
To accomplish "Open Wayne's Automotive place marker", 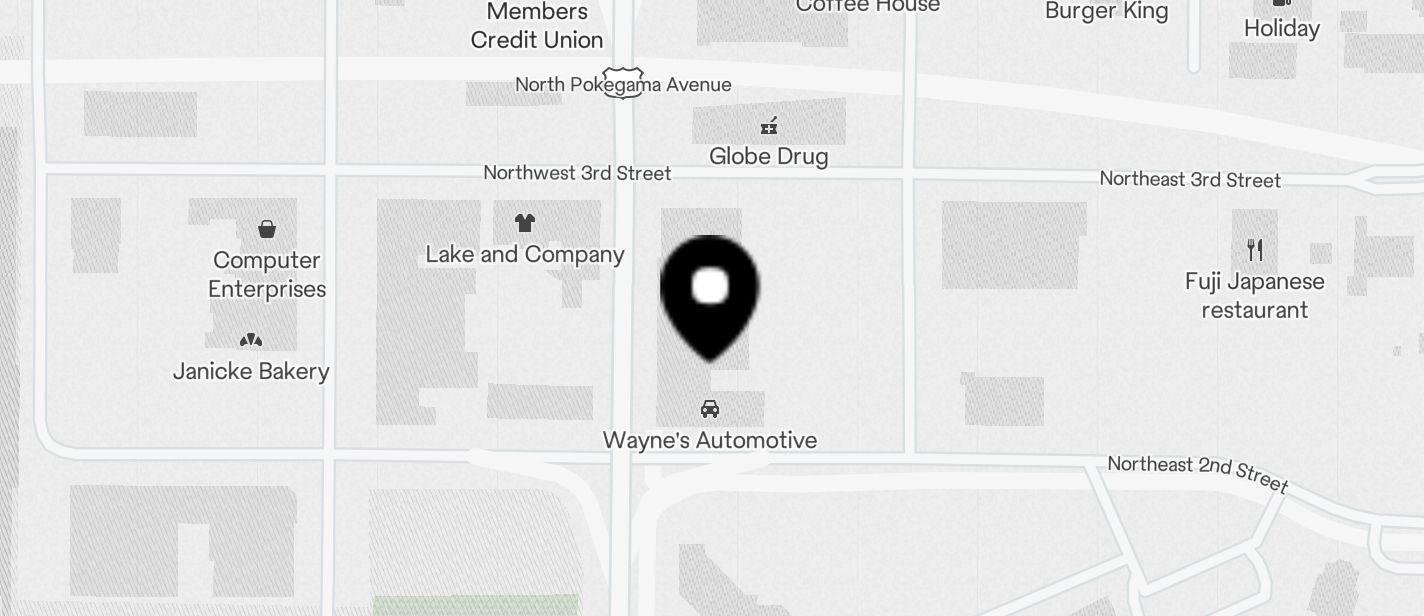I will point(710,409).
